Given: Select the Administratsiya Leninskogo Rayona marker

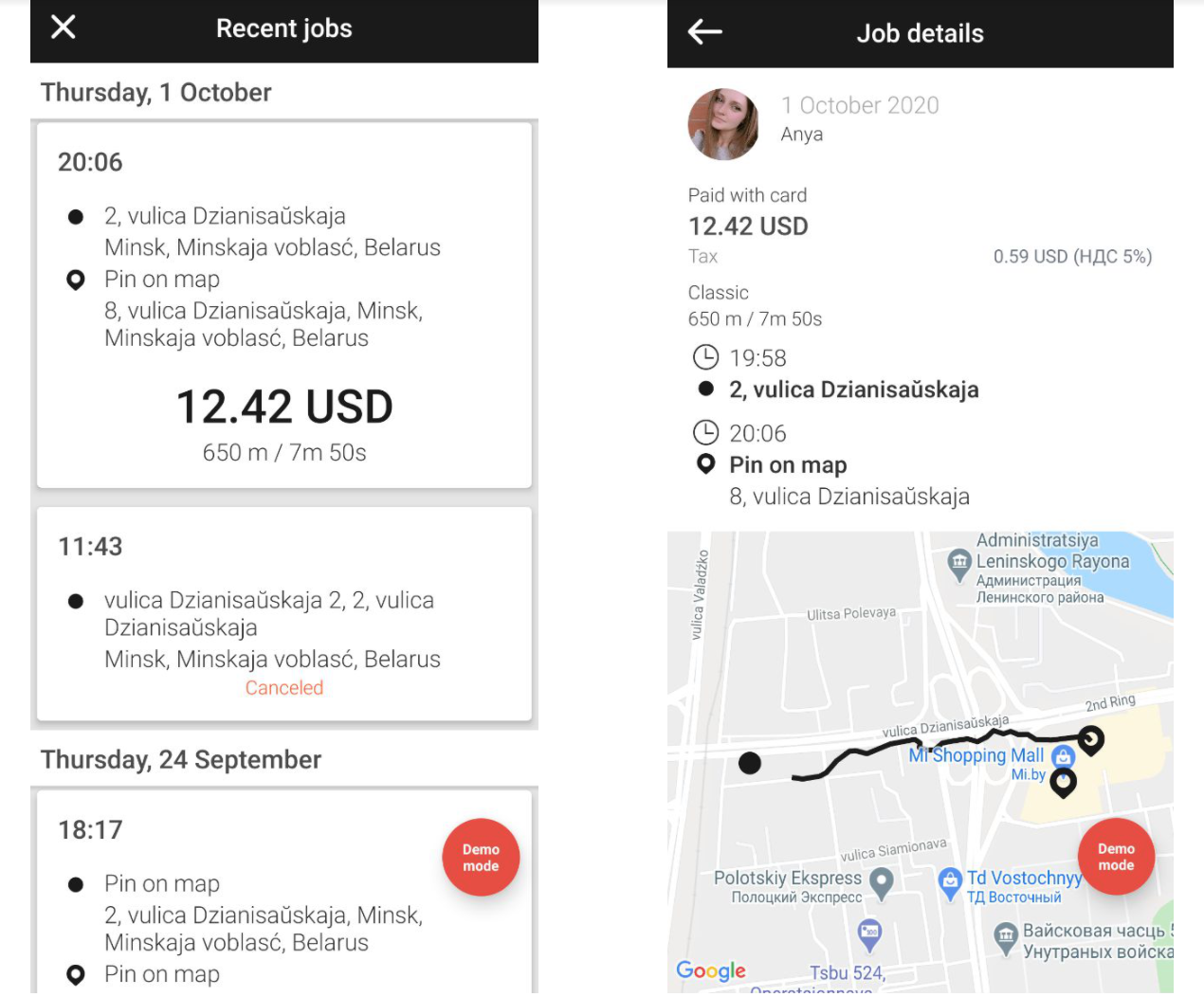Looking at the screenshot, I should [x=959, y=562].
